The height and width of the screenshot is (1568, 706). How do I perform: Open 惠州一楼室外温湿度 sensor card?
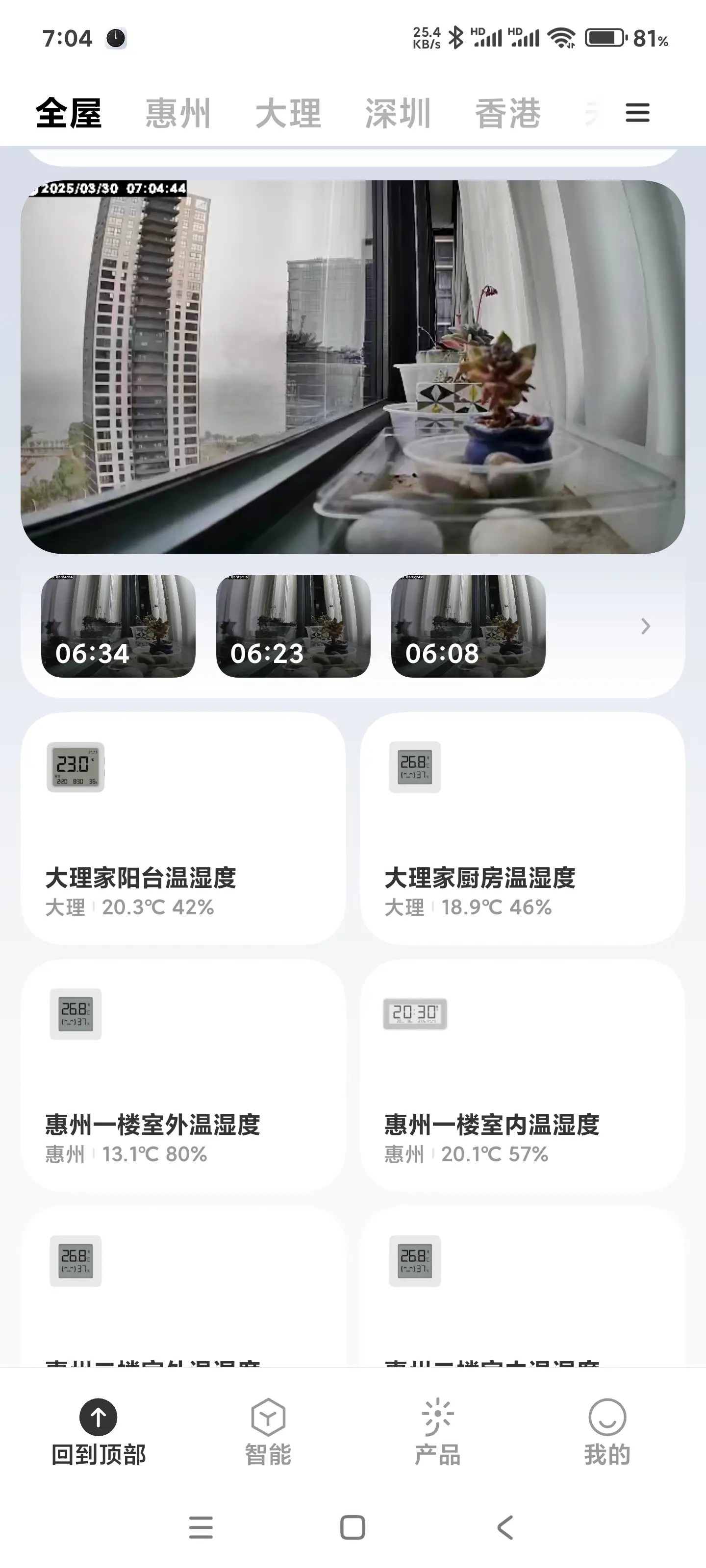click(183, 1075)
